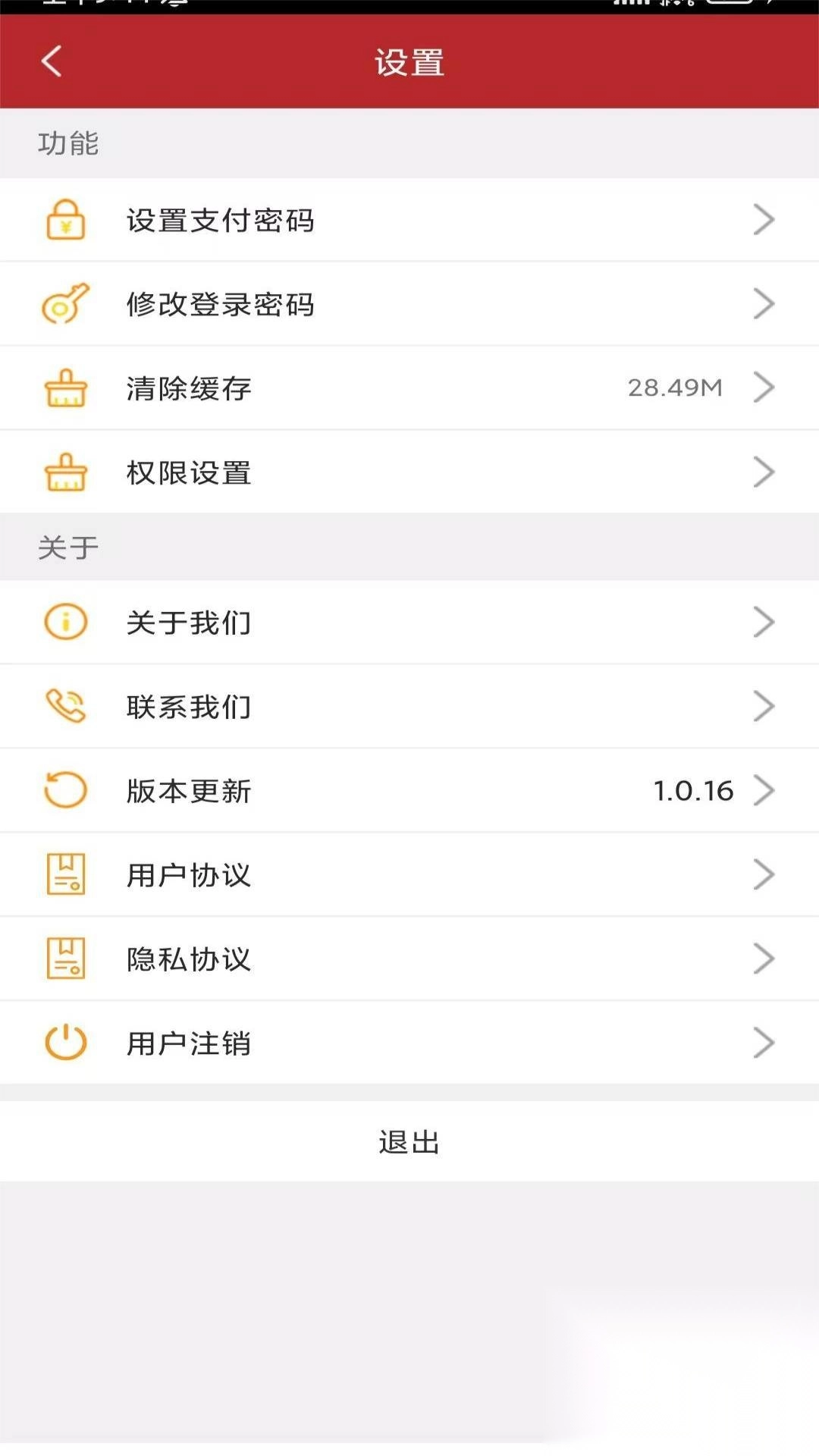Click the broom icon for 清除缓存
This screenshot has width=819, height=1456.
(66, 388)
